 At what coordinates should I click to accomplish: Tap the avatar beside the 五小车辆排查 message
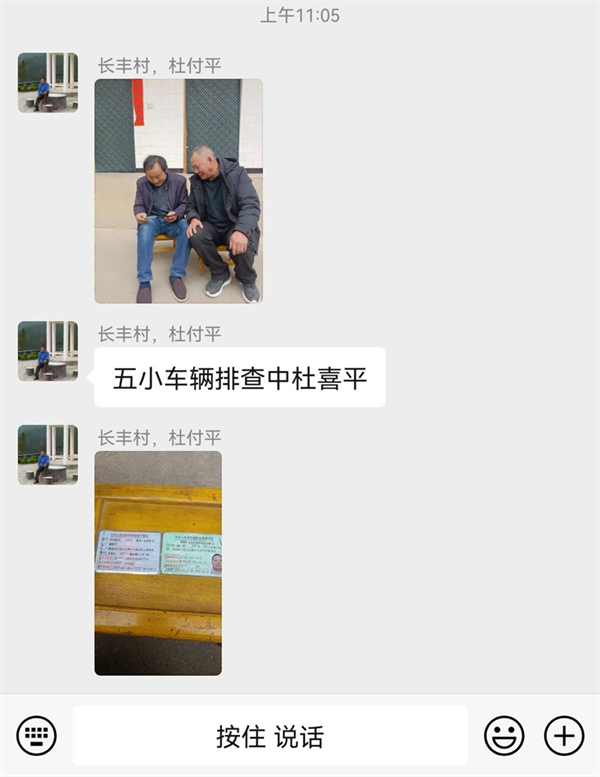point(47,351)
